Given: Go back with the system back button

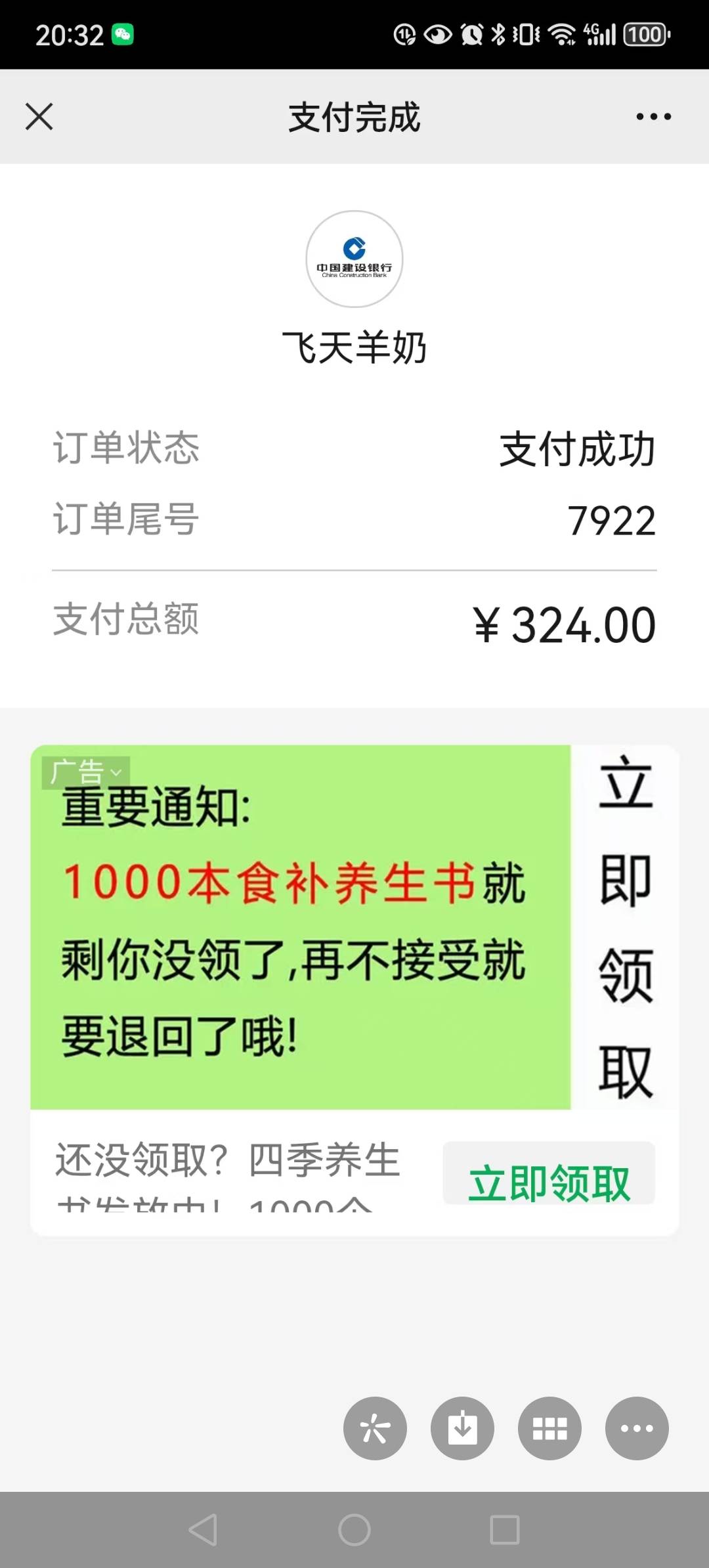Looking at the screenshot, I should 203,1530.
